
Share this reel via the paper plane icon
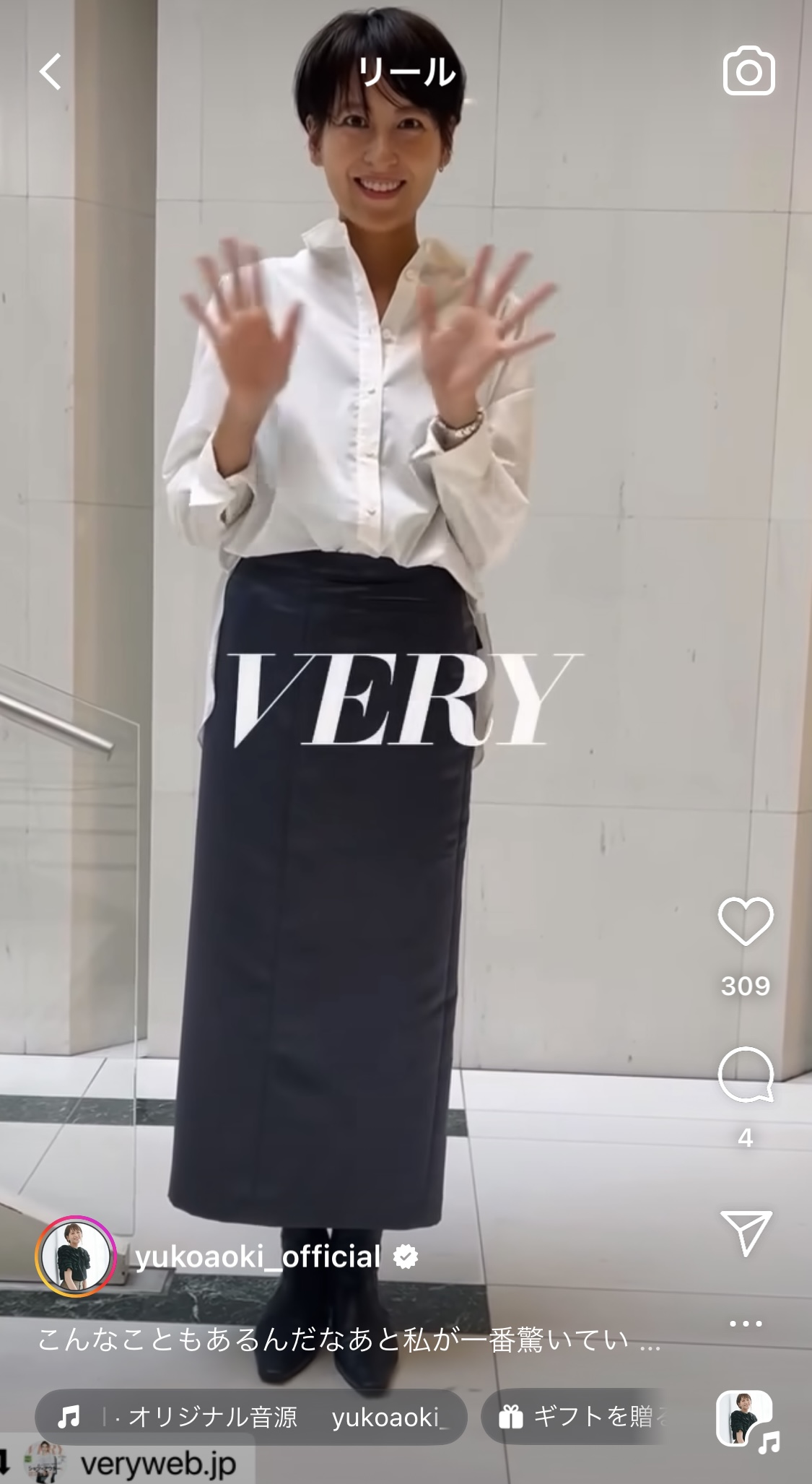point(746,1233)
